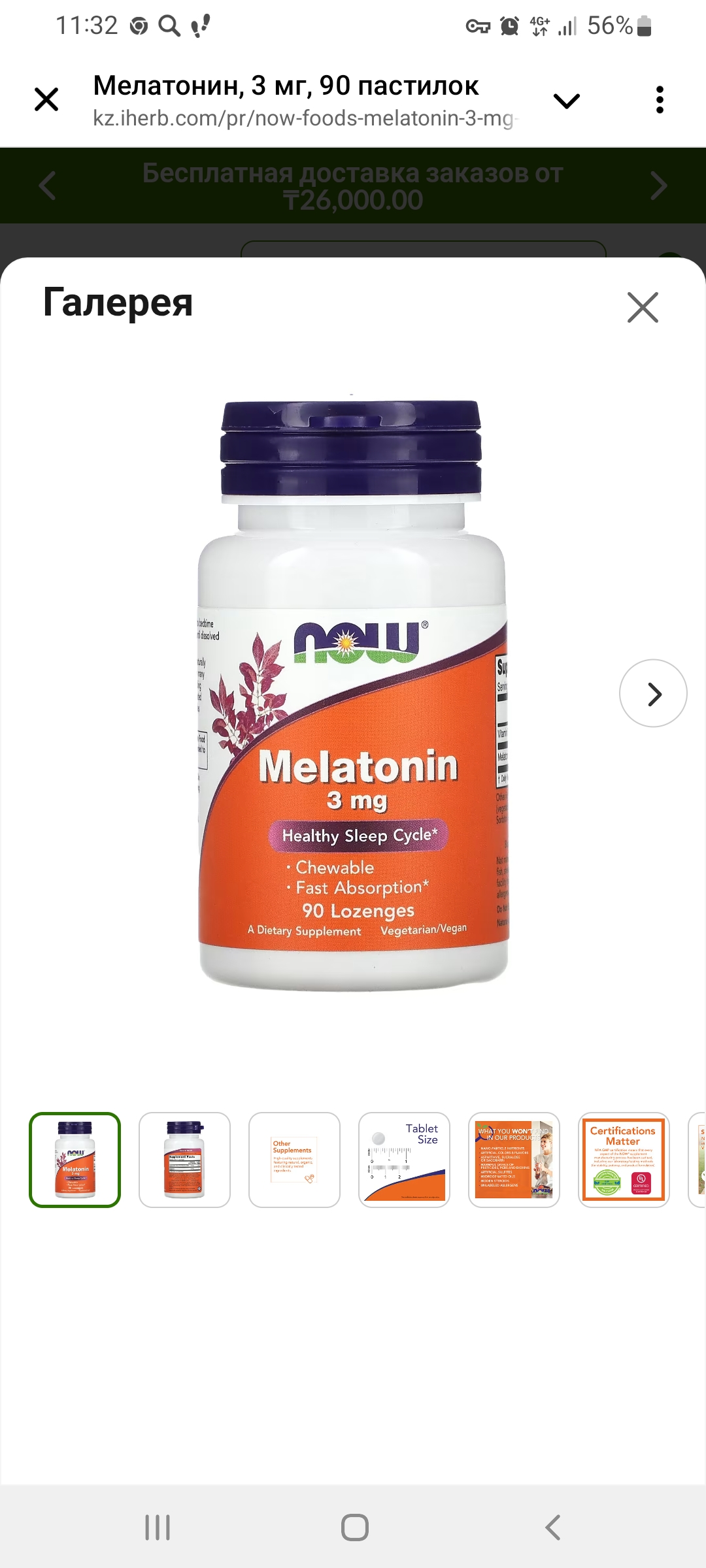Select the Tablet Size thumbnail

(405, 1160)
